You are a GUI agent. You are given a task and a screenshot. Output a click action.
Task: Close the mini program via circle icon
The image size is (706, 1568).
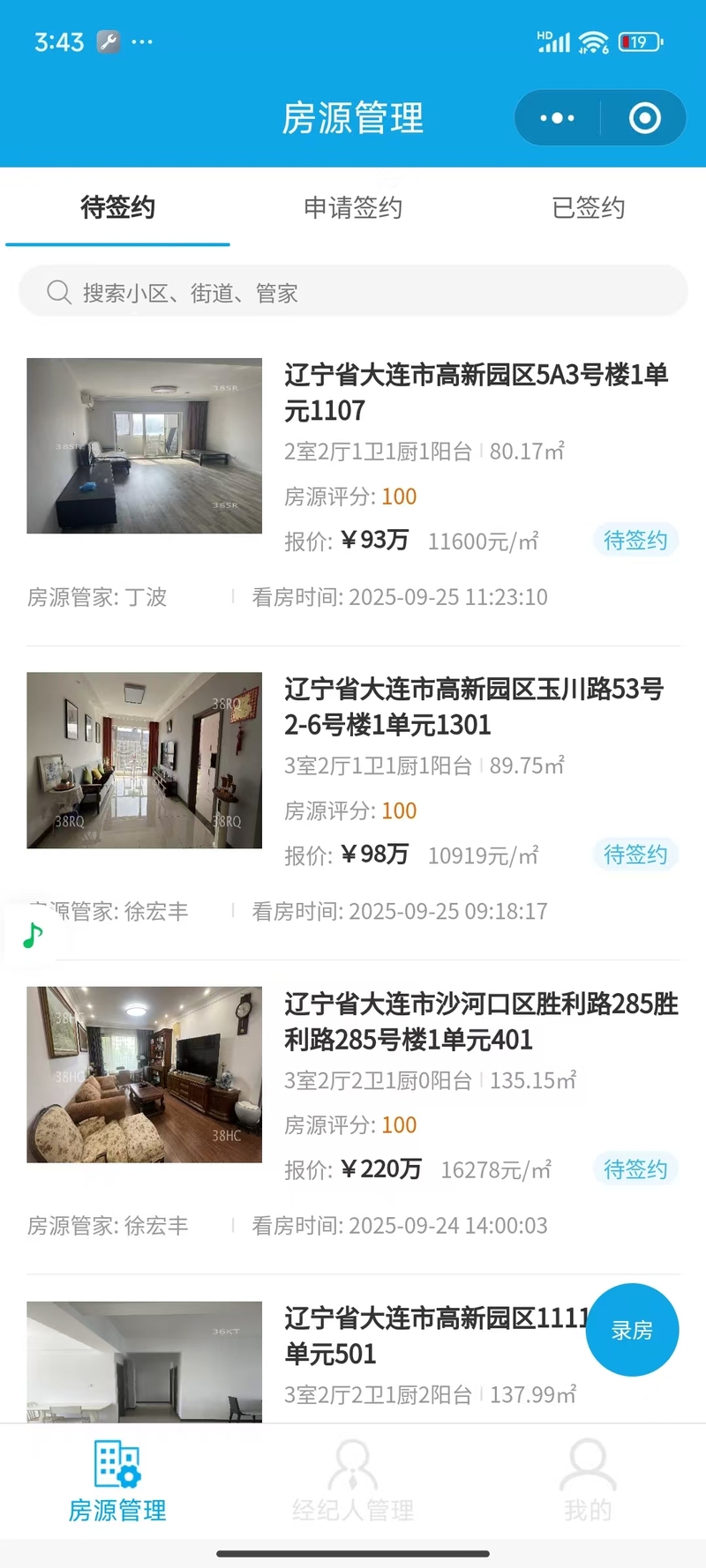(644, 118)
